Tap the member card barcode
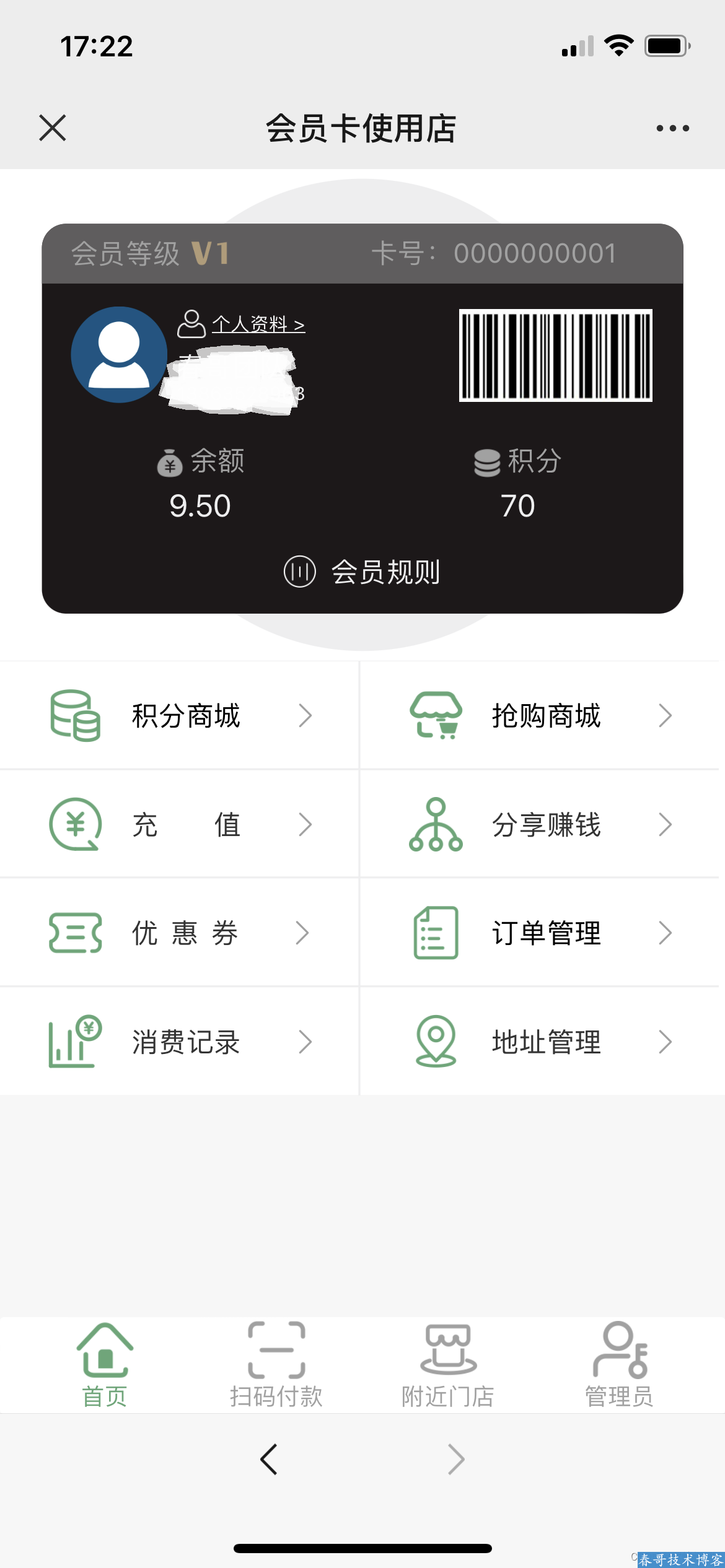The width and height of the screenshot is (725, 1568). (x=555, y=355)
